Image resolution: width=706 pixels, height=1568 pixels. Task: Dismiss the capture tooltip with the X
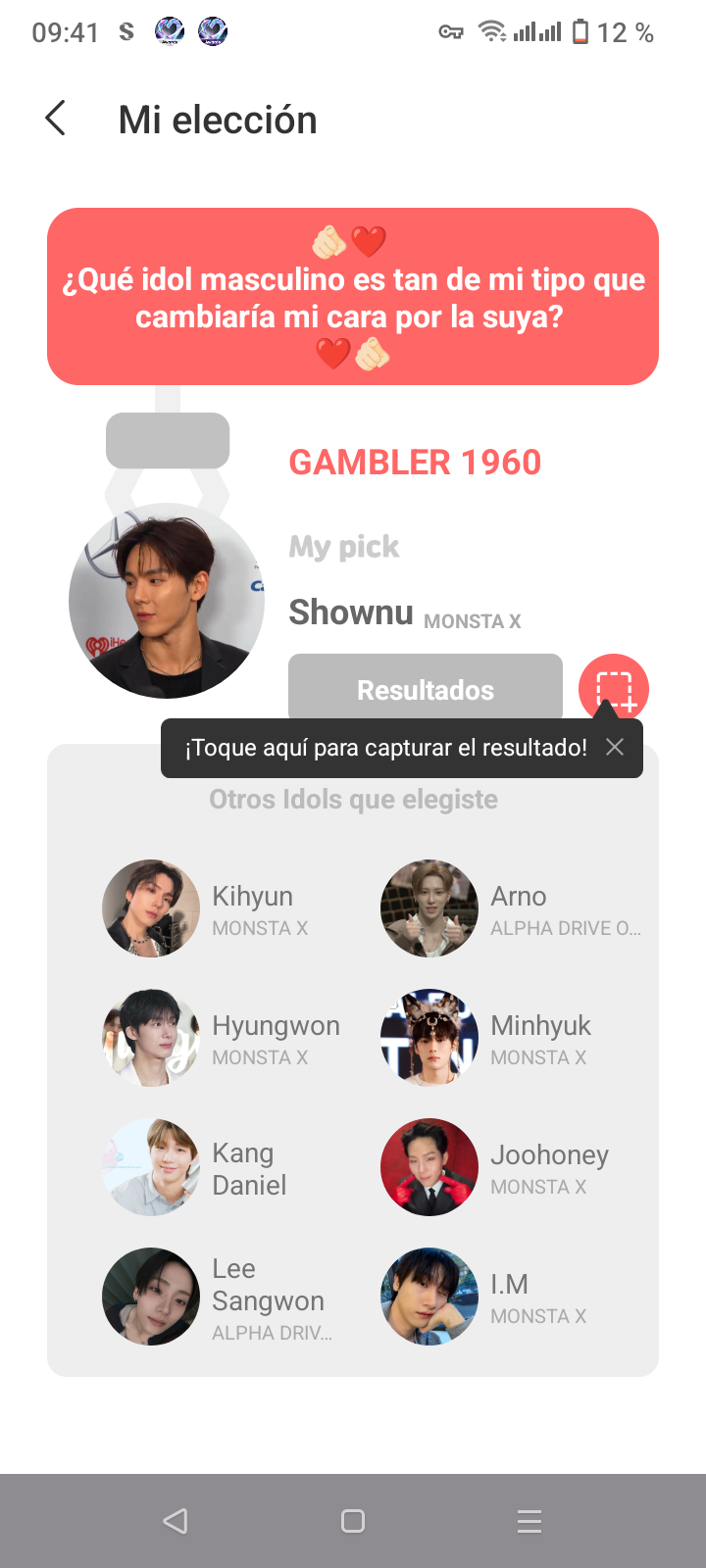coord(615,747)
